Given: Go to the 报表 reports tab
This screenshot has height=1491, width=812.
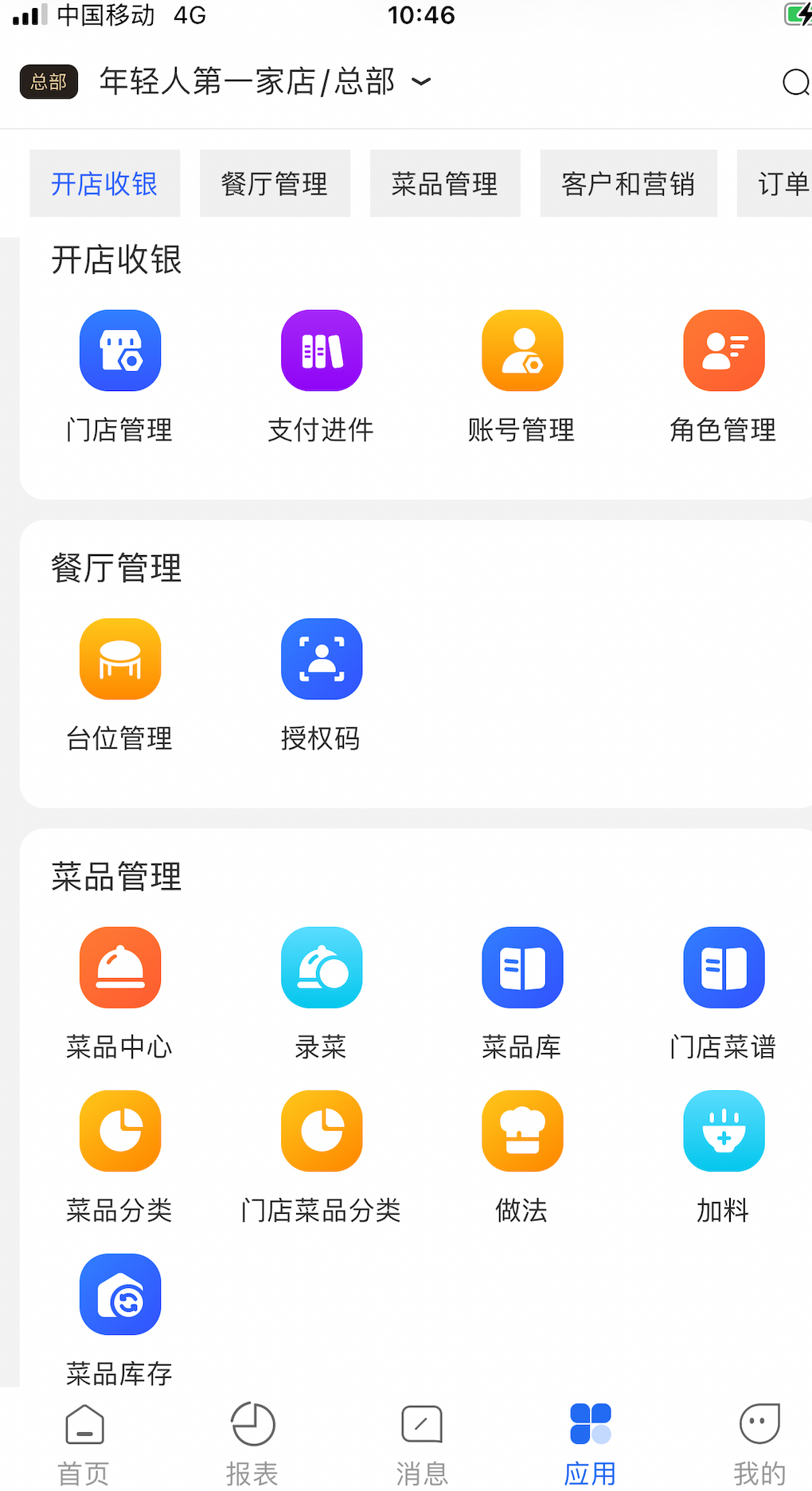Looking at the screenshot, I should (253, 1443).
